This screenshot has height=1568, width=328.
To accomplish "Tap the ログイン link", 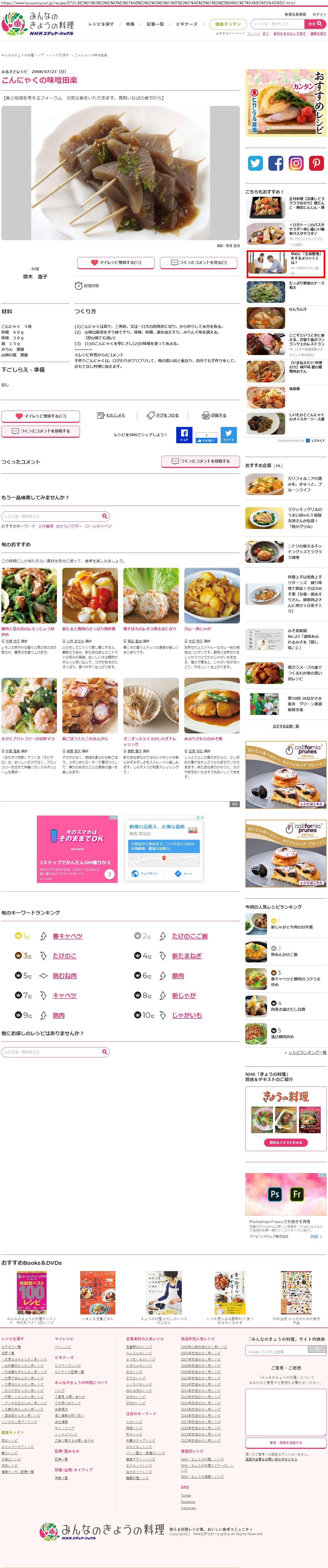I will click(x=319, y=14).
